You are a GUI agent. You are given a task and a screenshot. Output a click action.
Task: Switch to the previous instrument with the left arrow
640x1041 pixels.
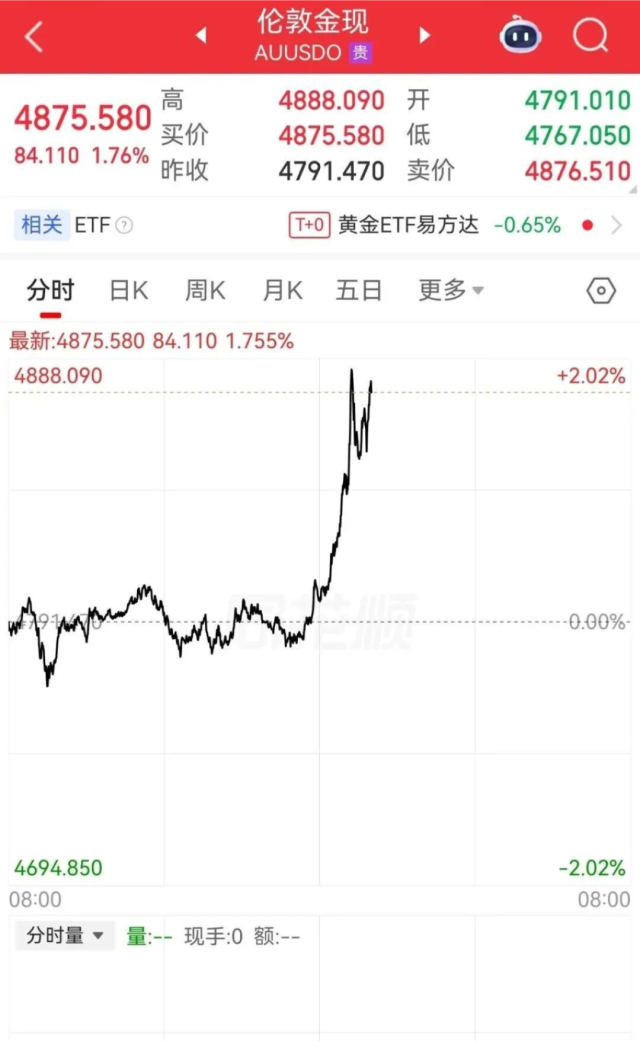click(x=201, y=36)
